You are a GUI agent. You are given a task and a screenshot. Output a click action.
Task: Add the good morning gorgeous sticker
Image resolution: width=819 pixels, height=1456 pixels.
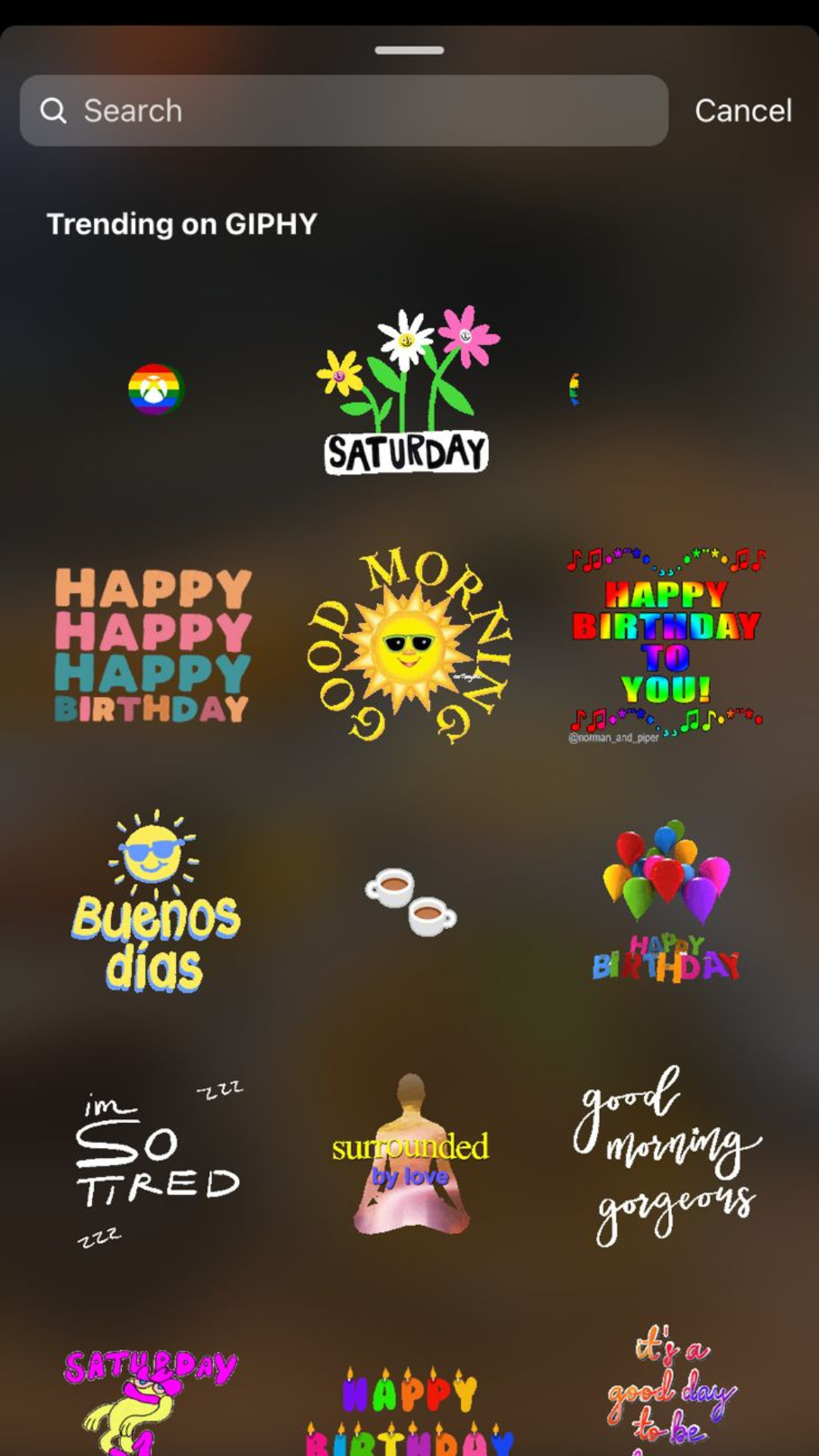[x=666, y=1156]
